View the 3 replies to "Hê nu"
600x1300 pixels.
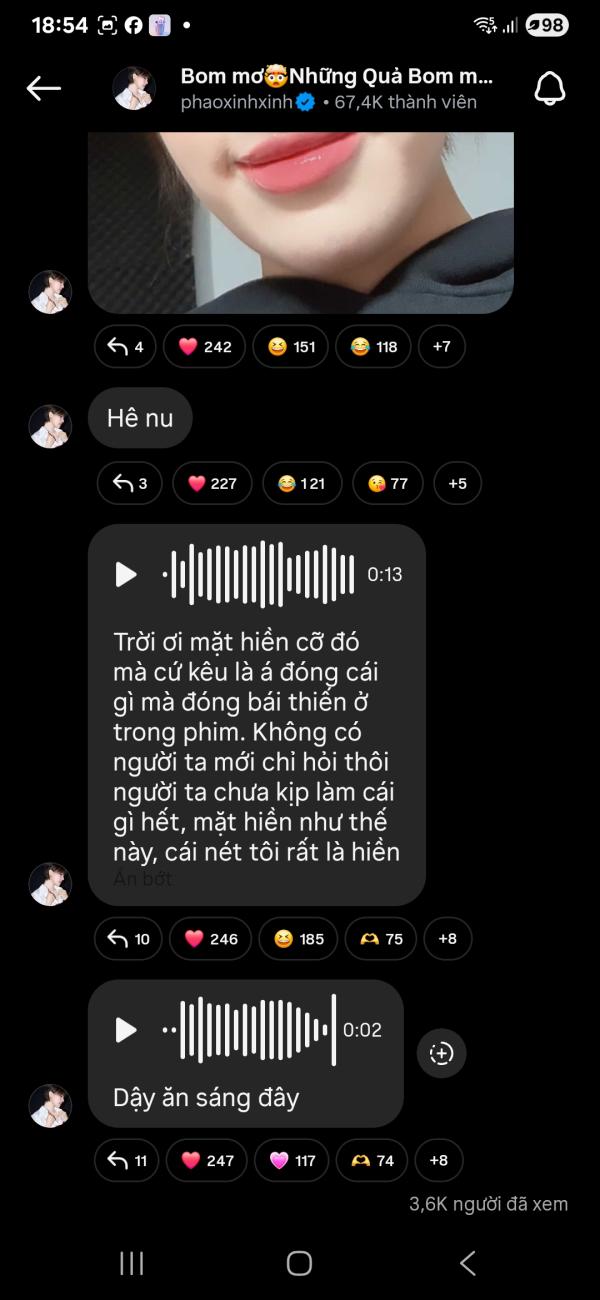coord(130,483)
